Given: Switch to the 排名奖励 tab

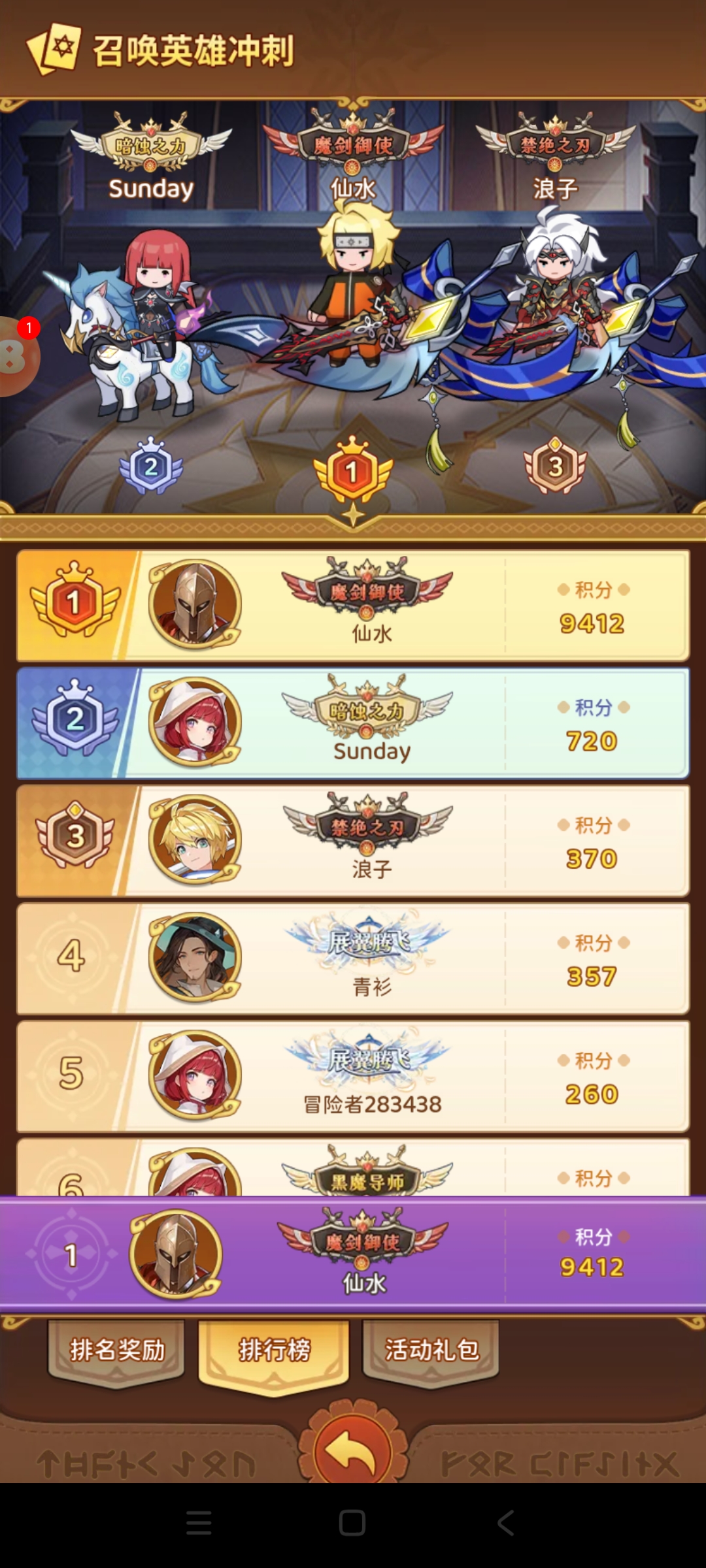Looking at the screenshot, I should [x=116, y=1350].
